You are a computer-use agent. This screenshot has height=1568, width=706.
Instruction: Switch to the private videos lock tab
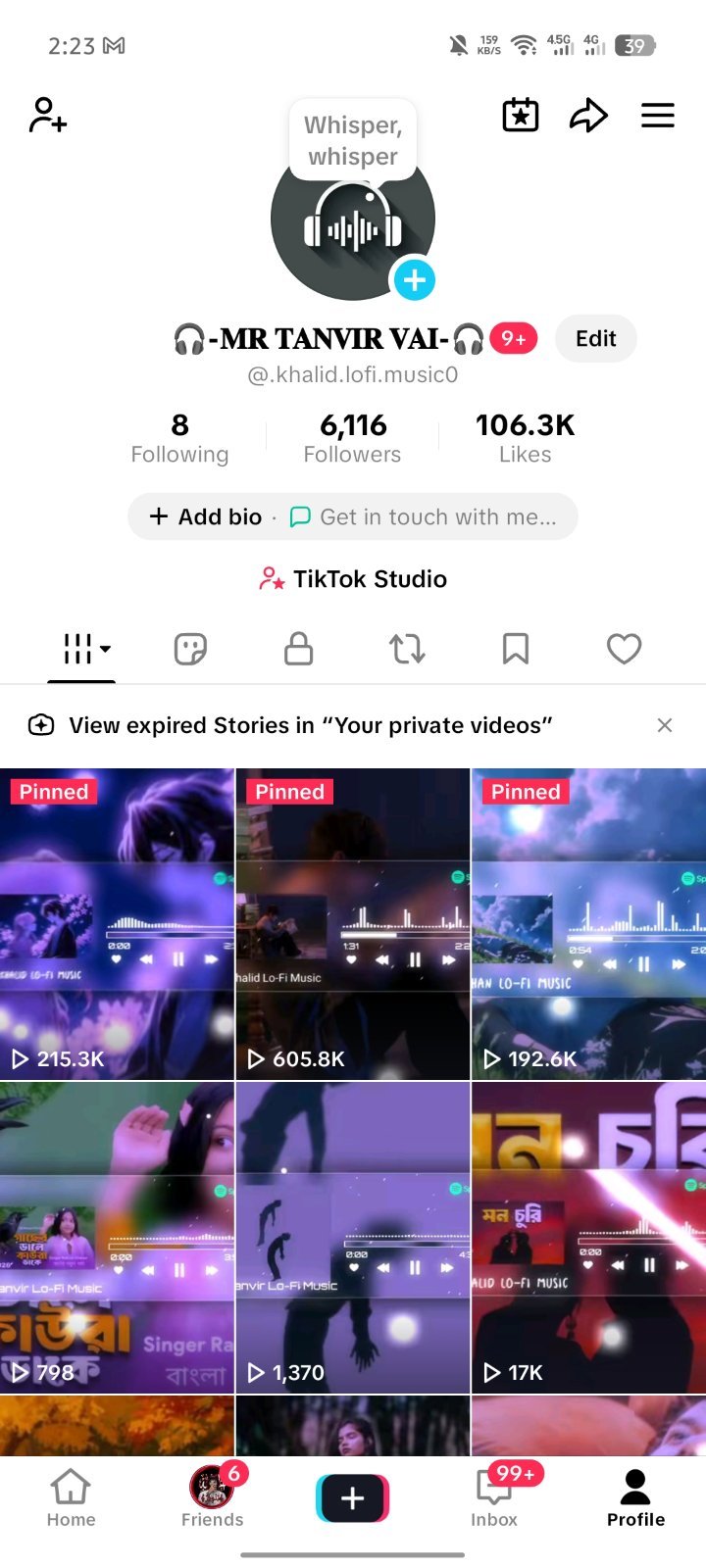[298, 649]
